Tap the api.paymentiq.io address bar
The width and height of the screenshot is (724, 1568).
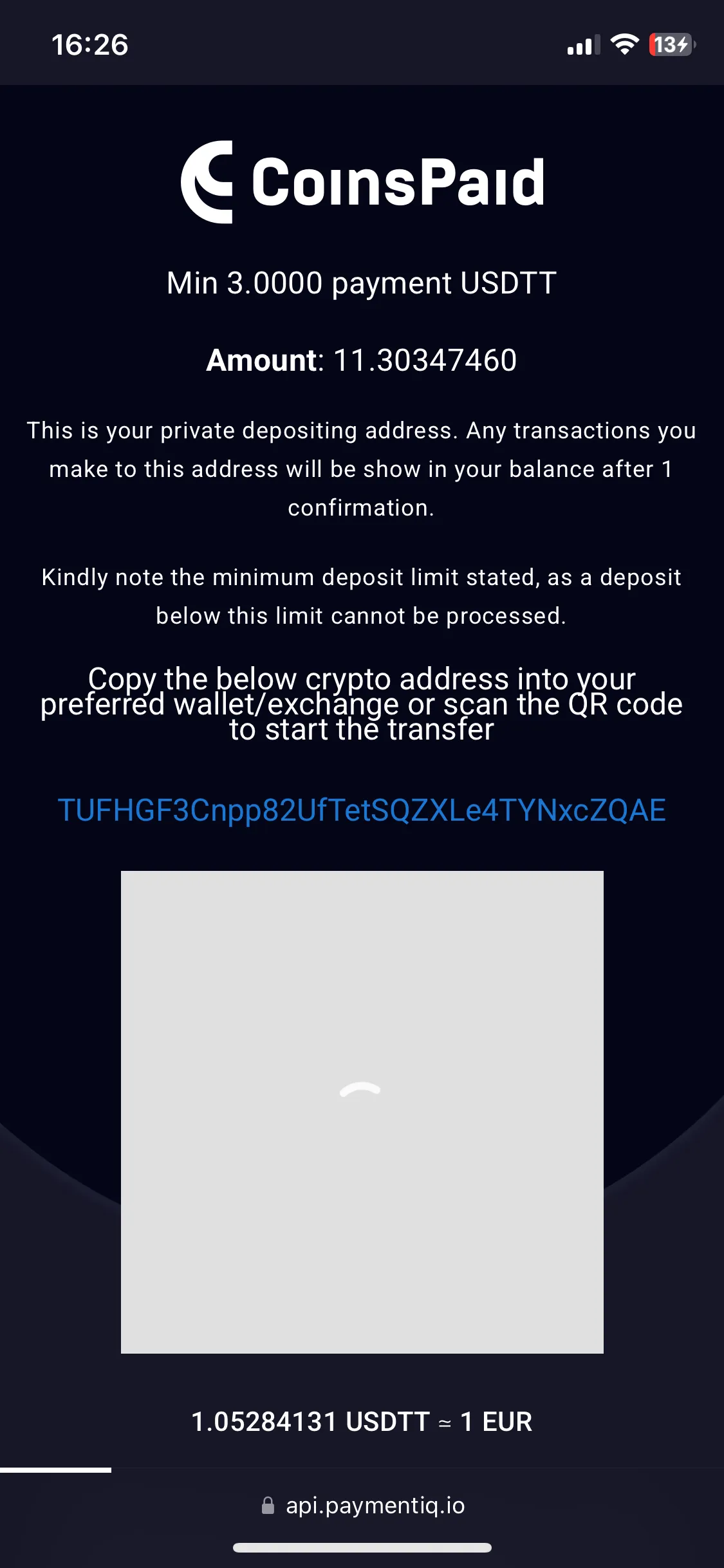point(363,1506)
